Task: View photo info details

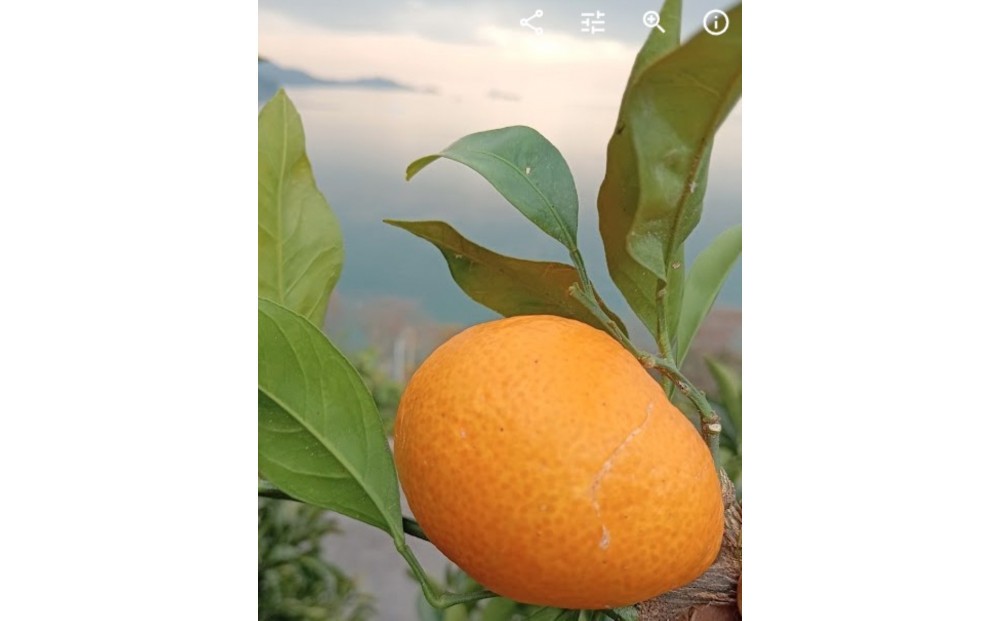Action: pos(716,22)
